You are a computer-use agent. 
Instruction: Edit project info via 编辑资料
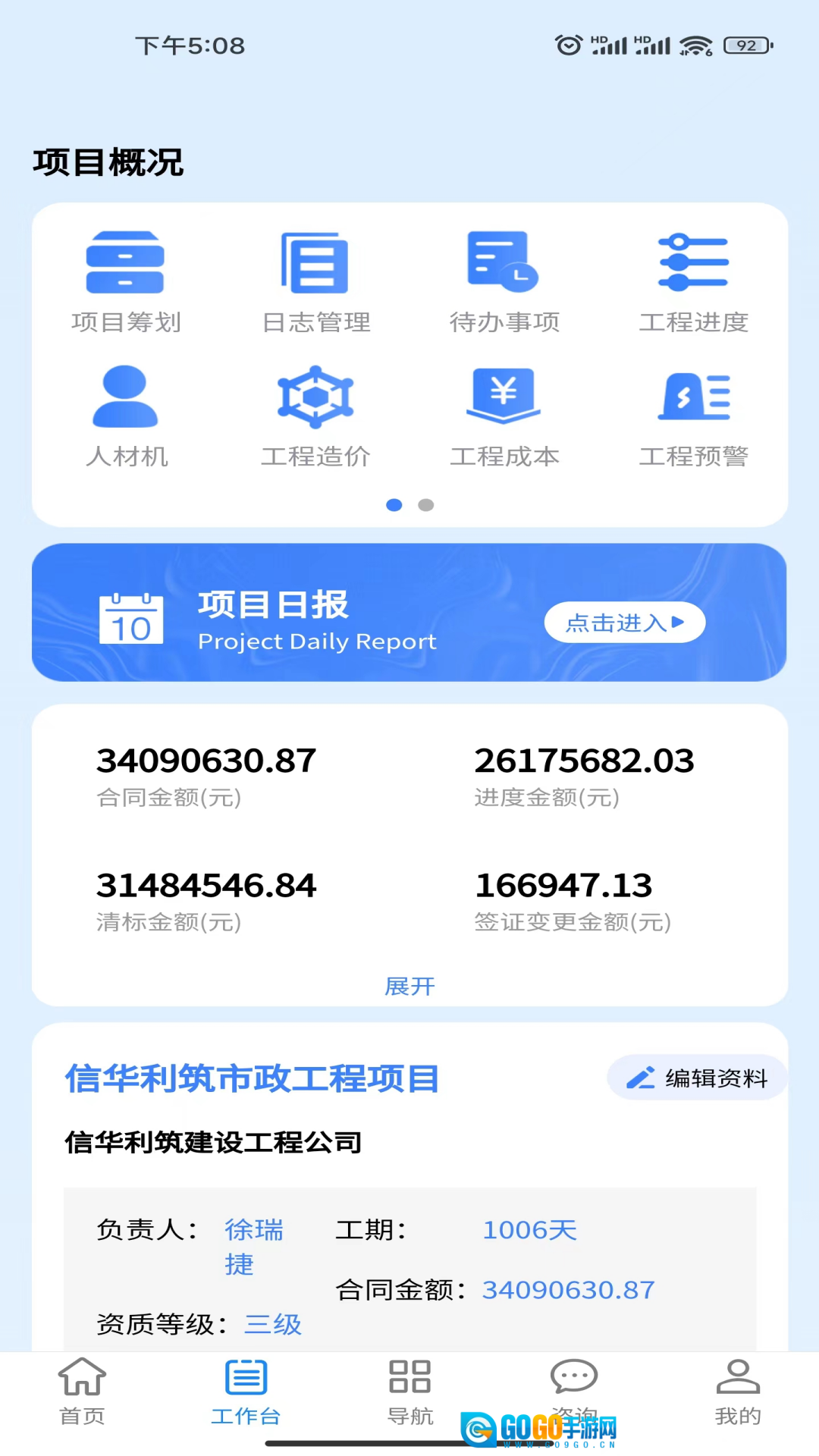(697, 1078)
